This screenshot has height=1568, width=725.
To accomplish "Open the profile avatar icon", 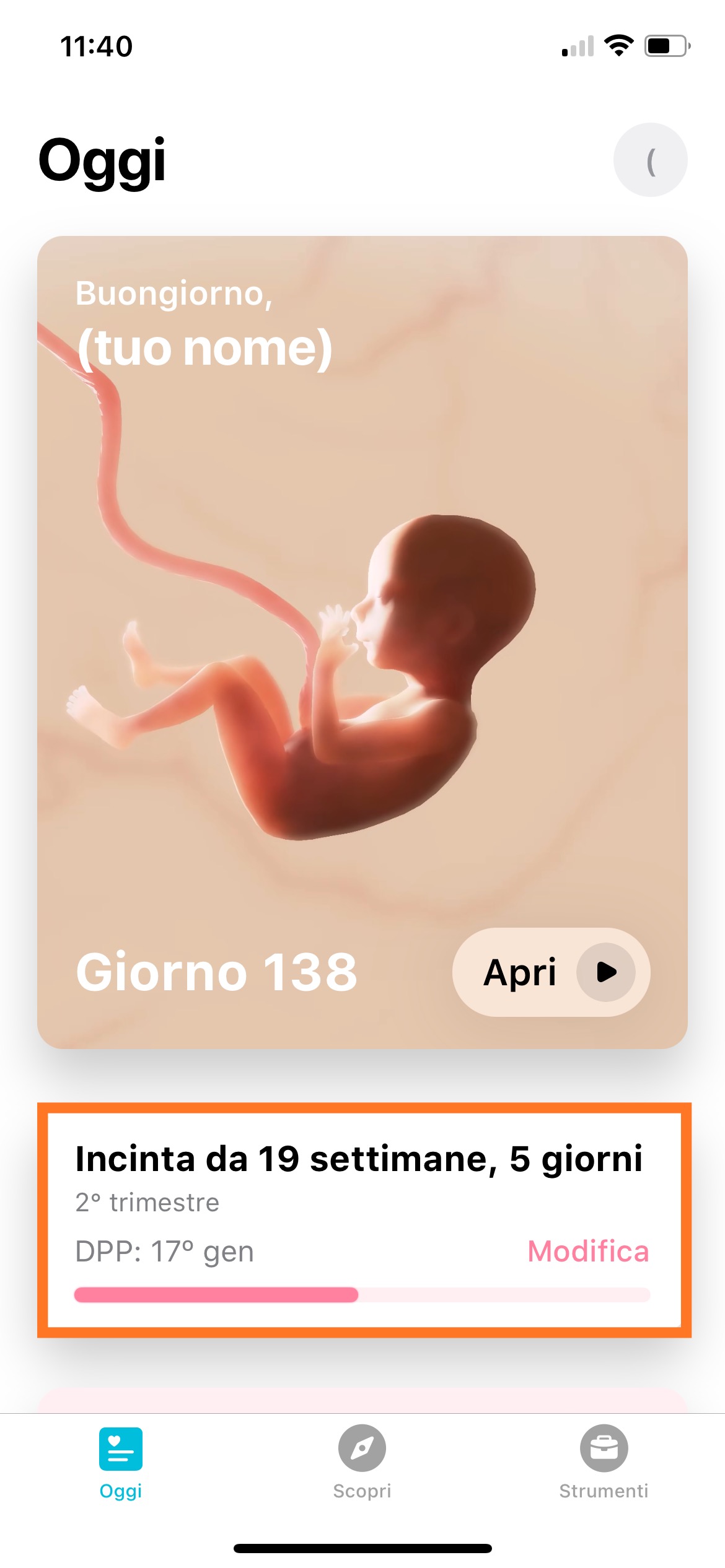I will click(x=650, y=160).
